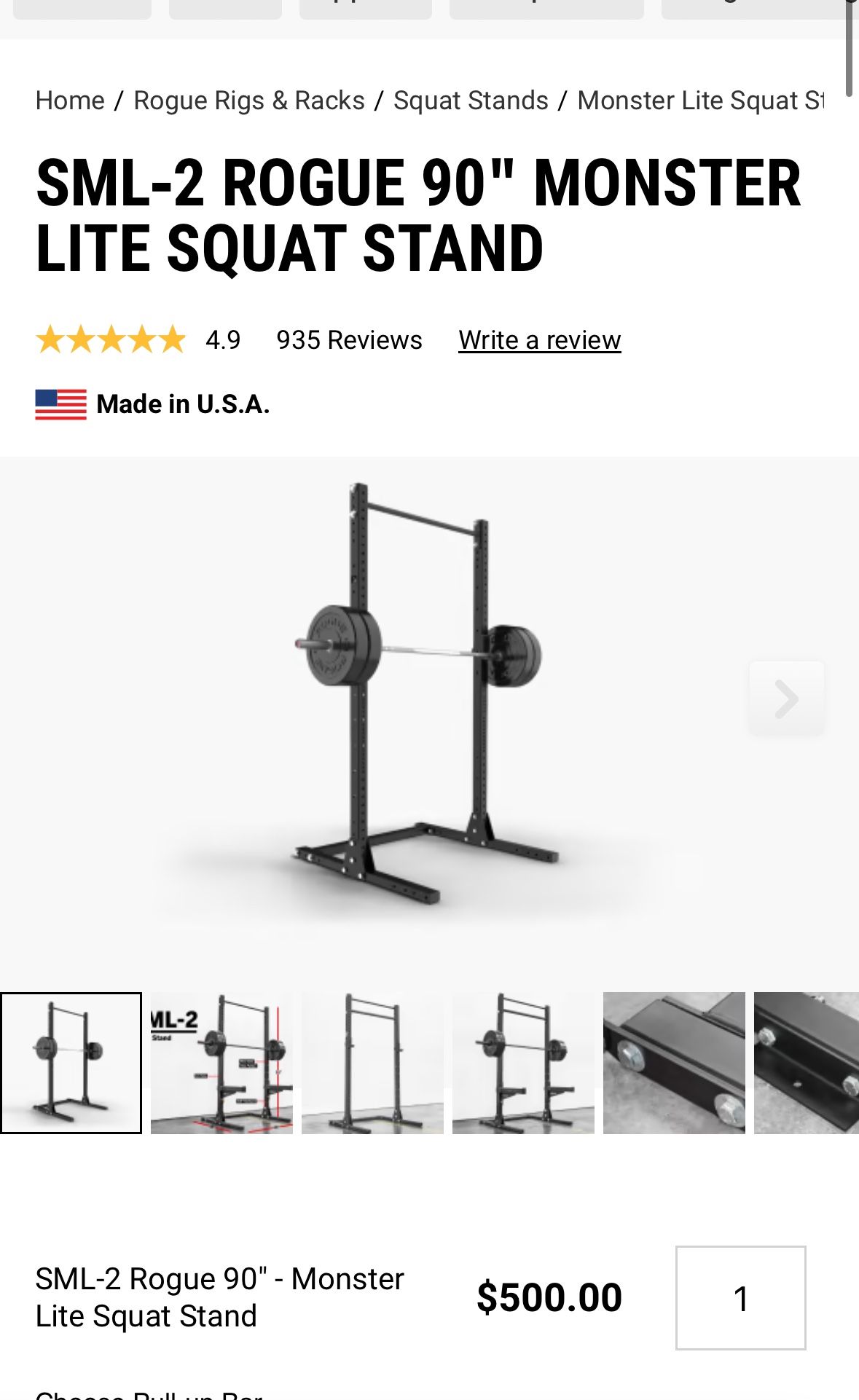Select the empty squat stand thumbnail

coord(372,1063)
